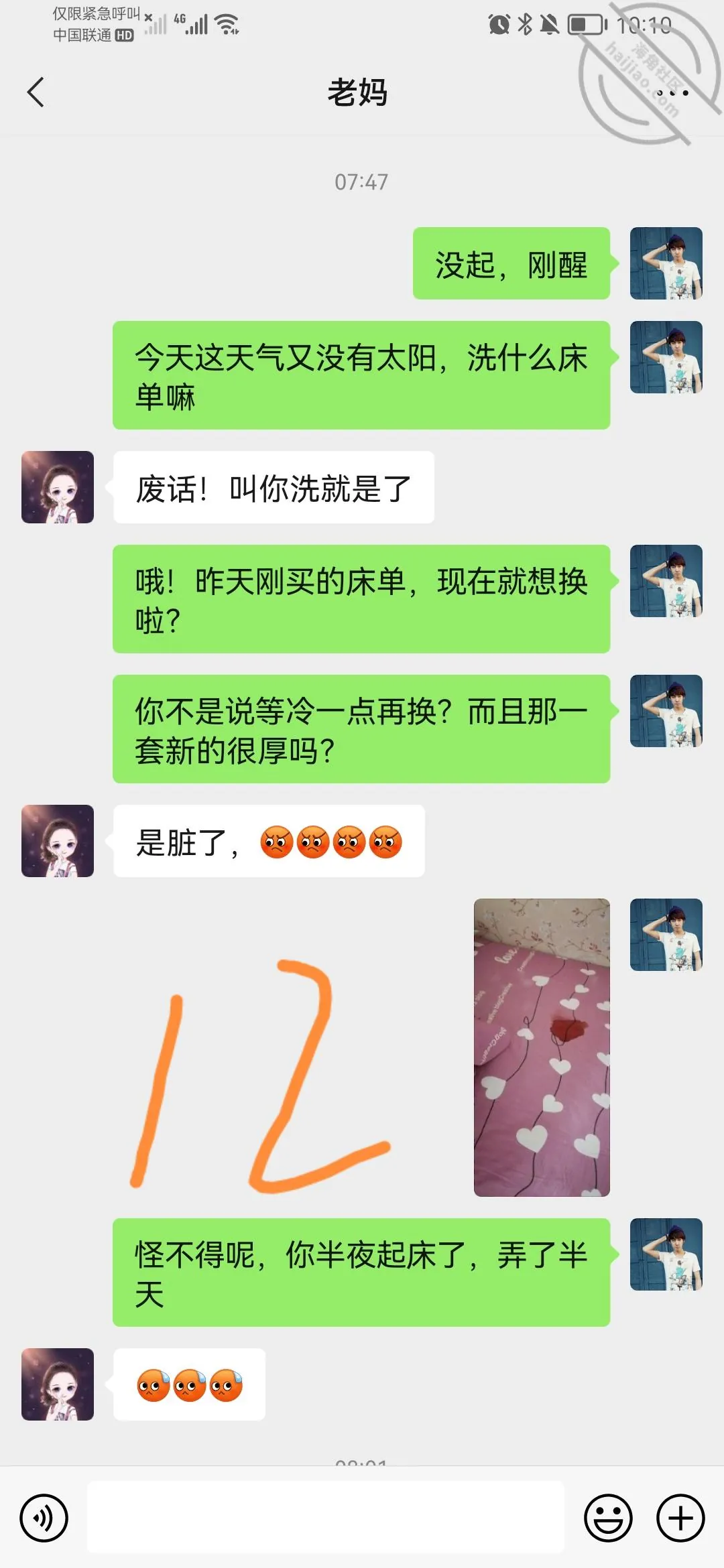Viewport: 724px width, 1568px height.
Task: Open the three-dot chat info menu
Action: (672, 92)
